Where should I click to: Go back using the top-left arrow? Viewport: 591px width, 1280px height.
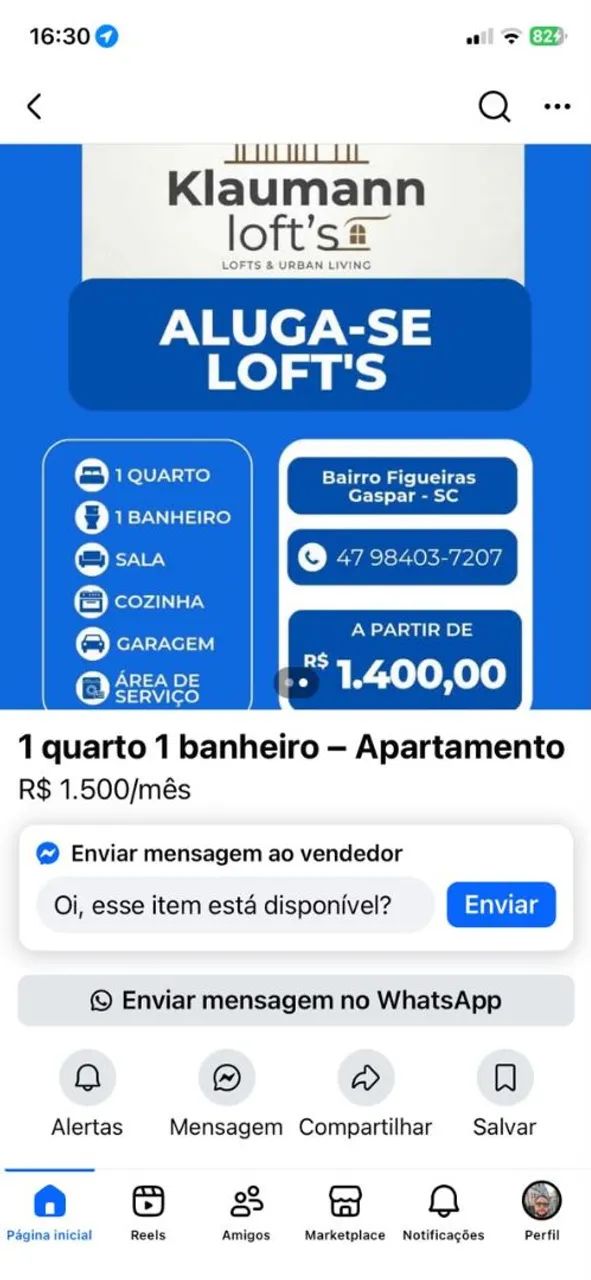35,107
